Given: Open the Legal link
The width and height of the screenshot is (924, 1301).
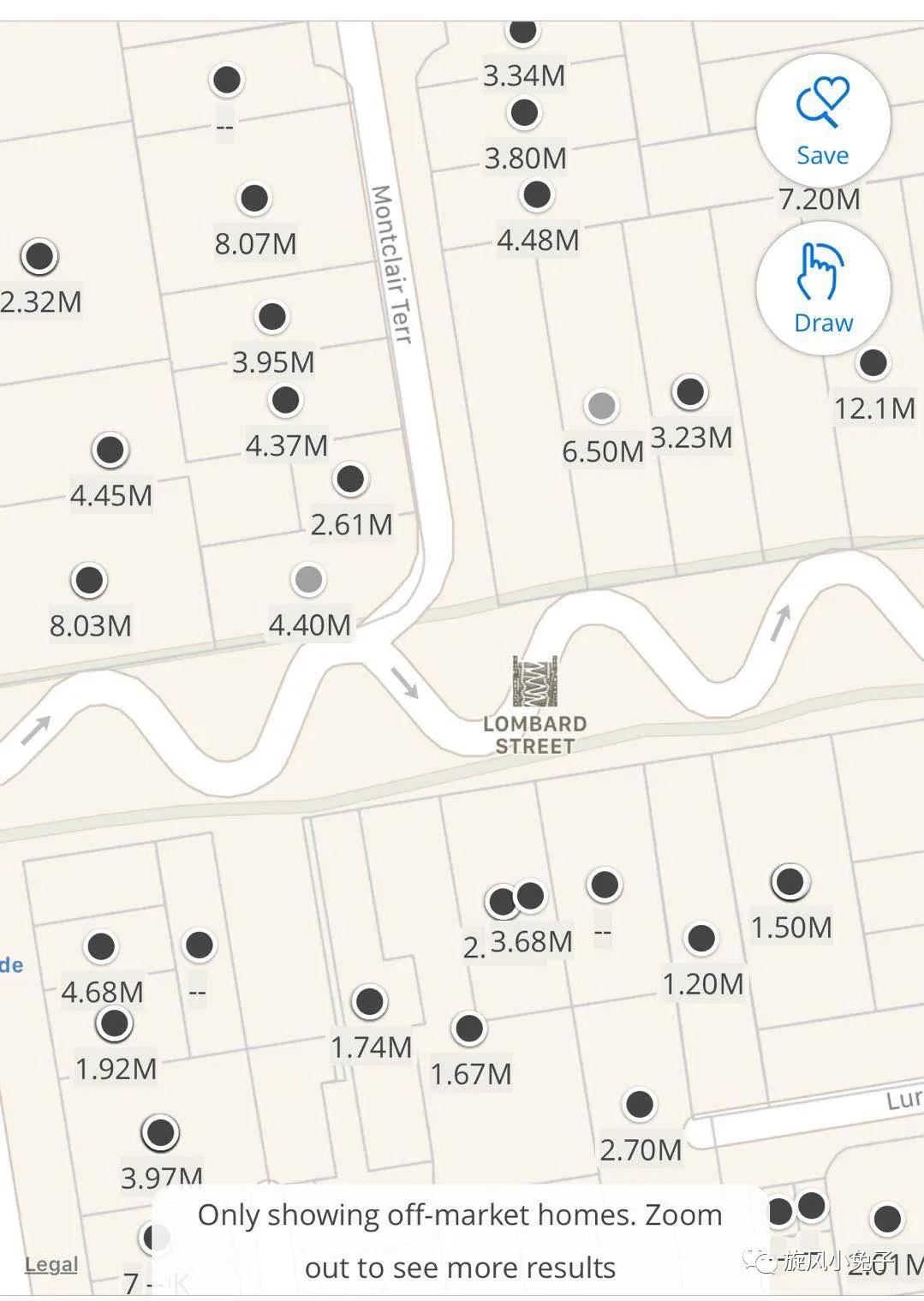Looking at the screenshot, I should 51,1264.
